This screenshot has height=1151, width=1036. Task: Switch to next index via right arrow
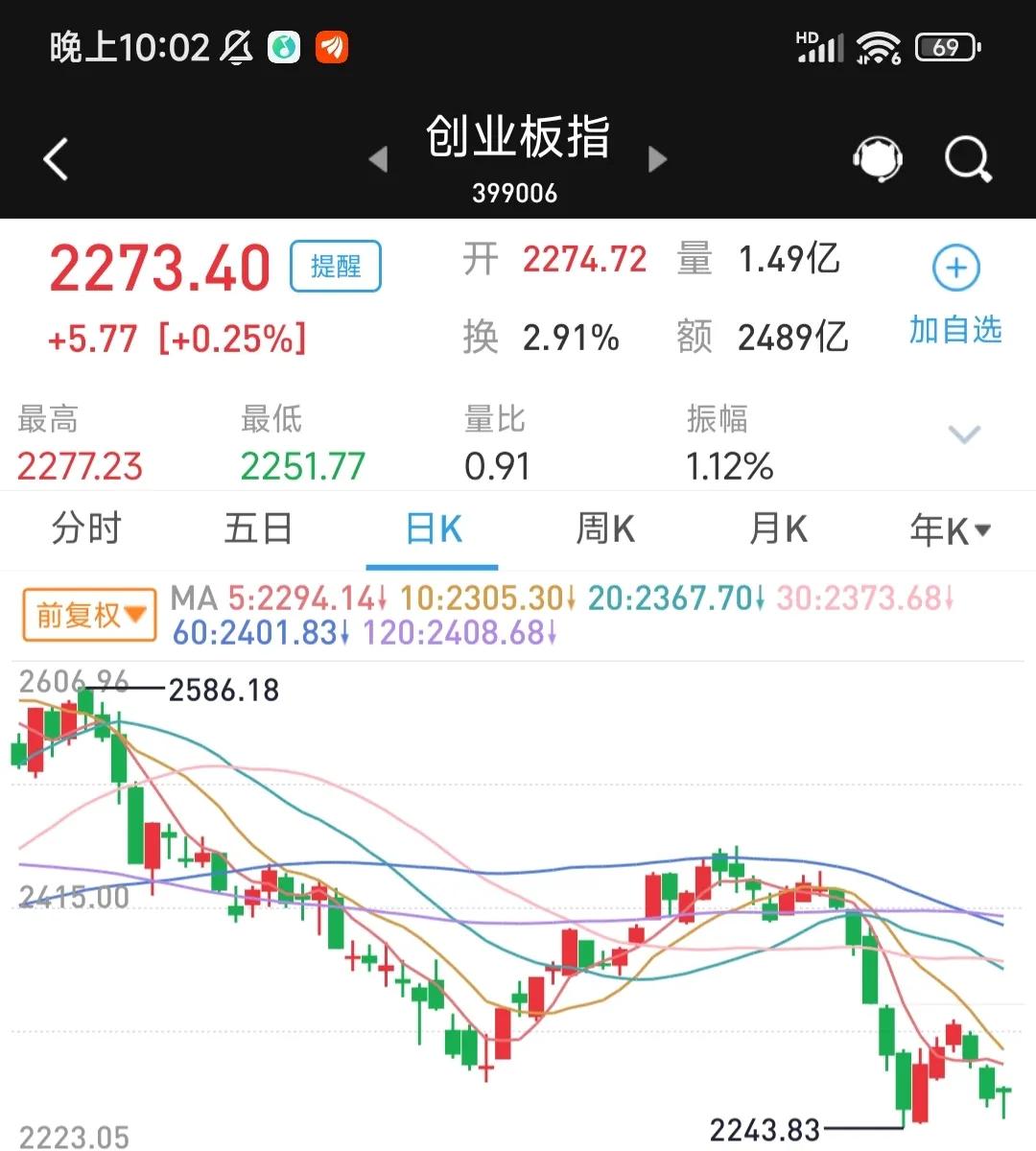(x=658, y=161)
